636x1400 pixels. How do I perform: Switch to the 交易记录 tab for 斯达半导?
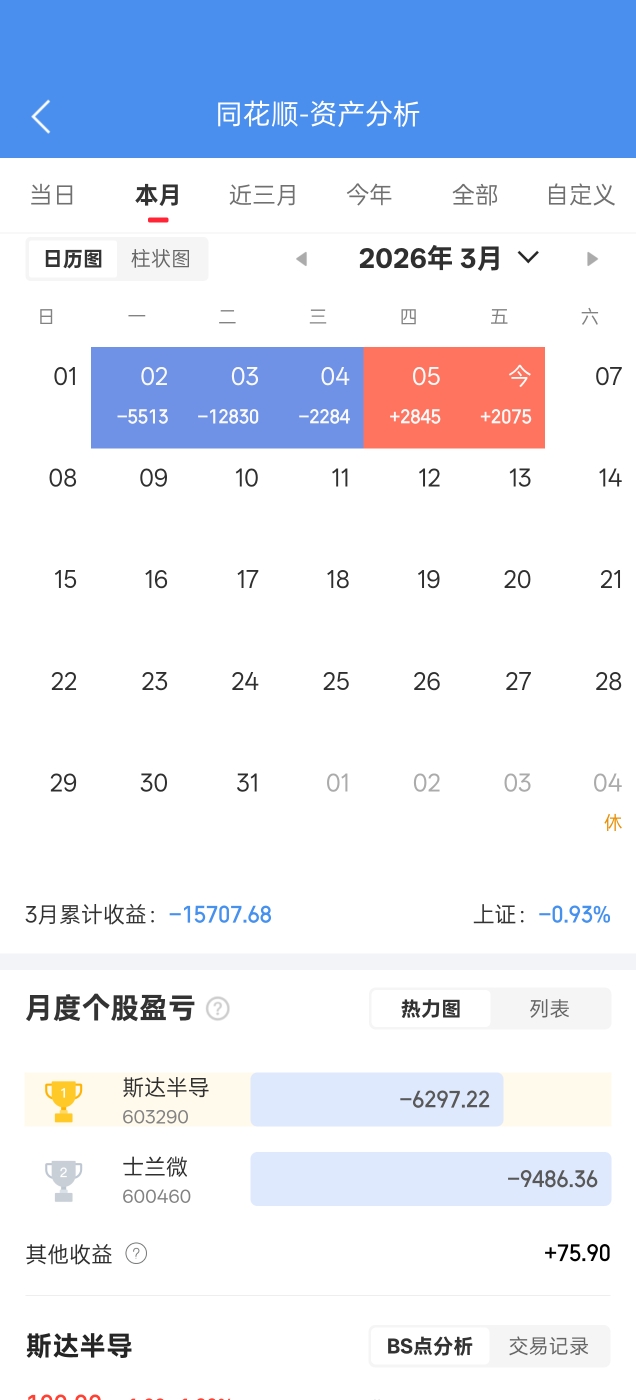point(549,1346)
